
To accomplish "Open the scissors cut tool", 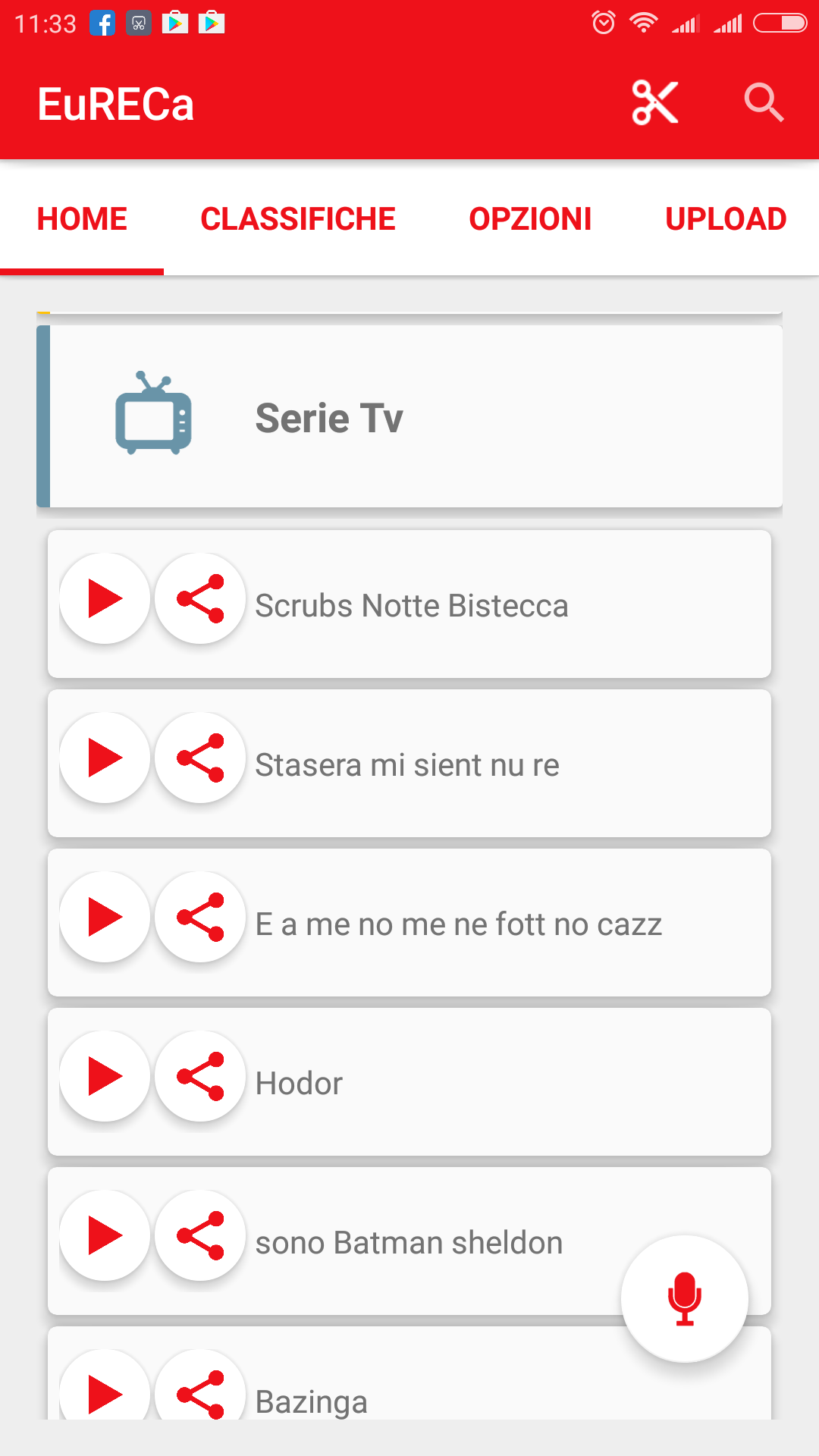I will (655, 102).
